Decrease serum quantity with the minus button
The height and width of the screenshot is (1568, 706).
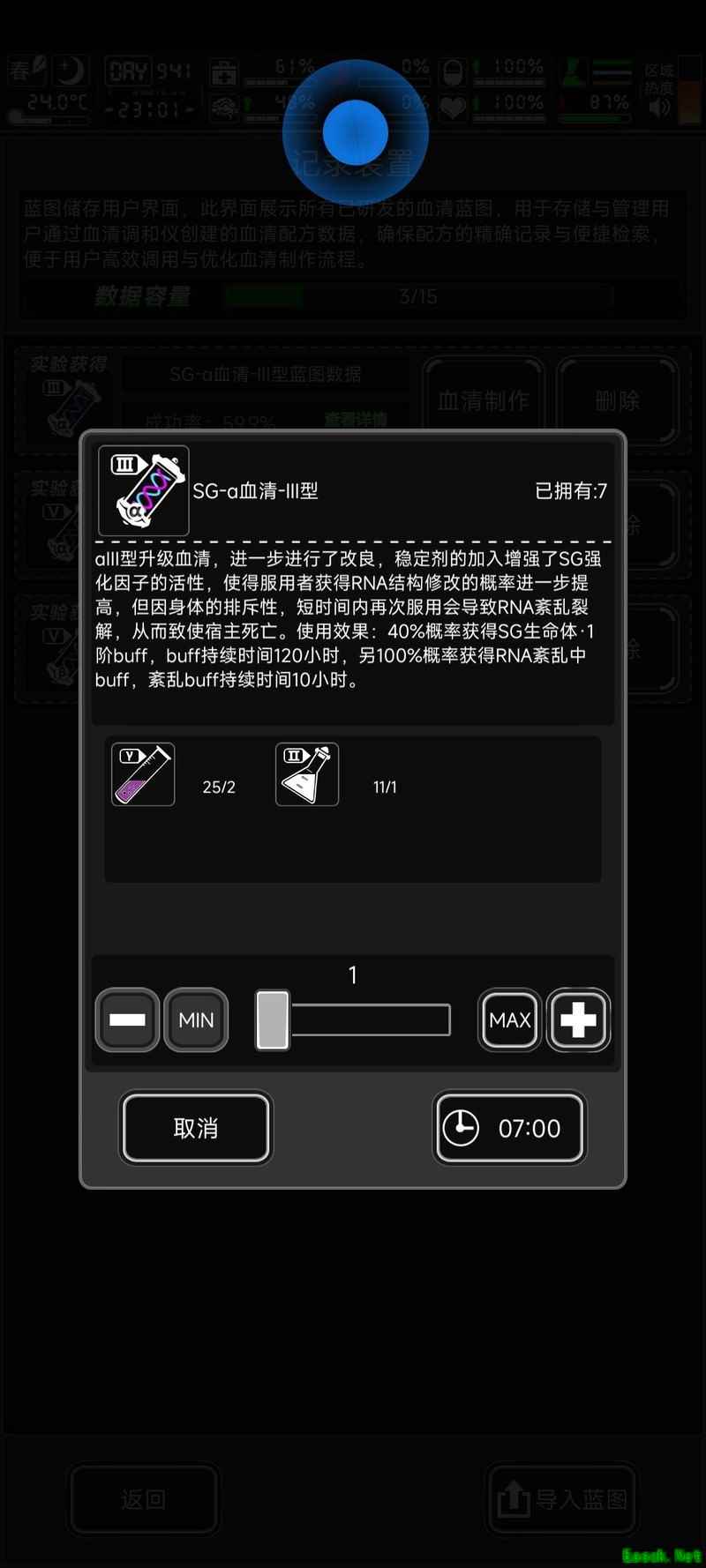click(127, 1019)
